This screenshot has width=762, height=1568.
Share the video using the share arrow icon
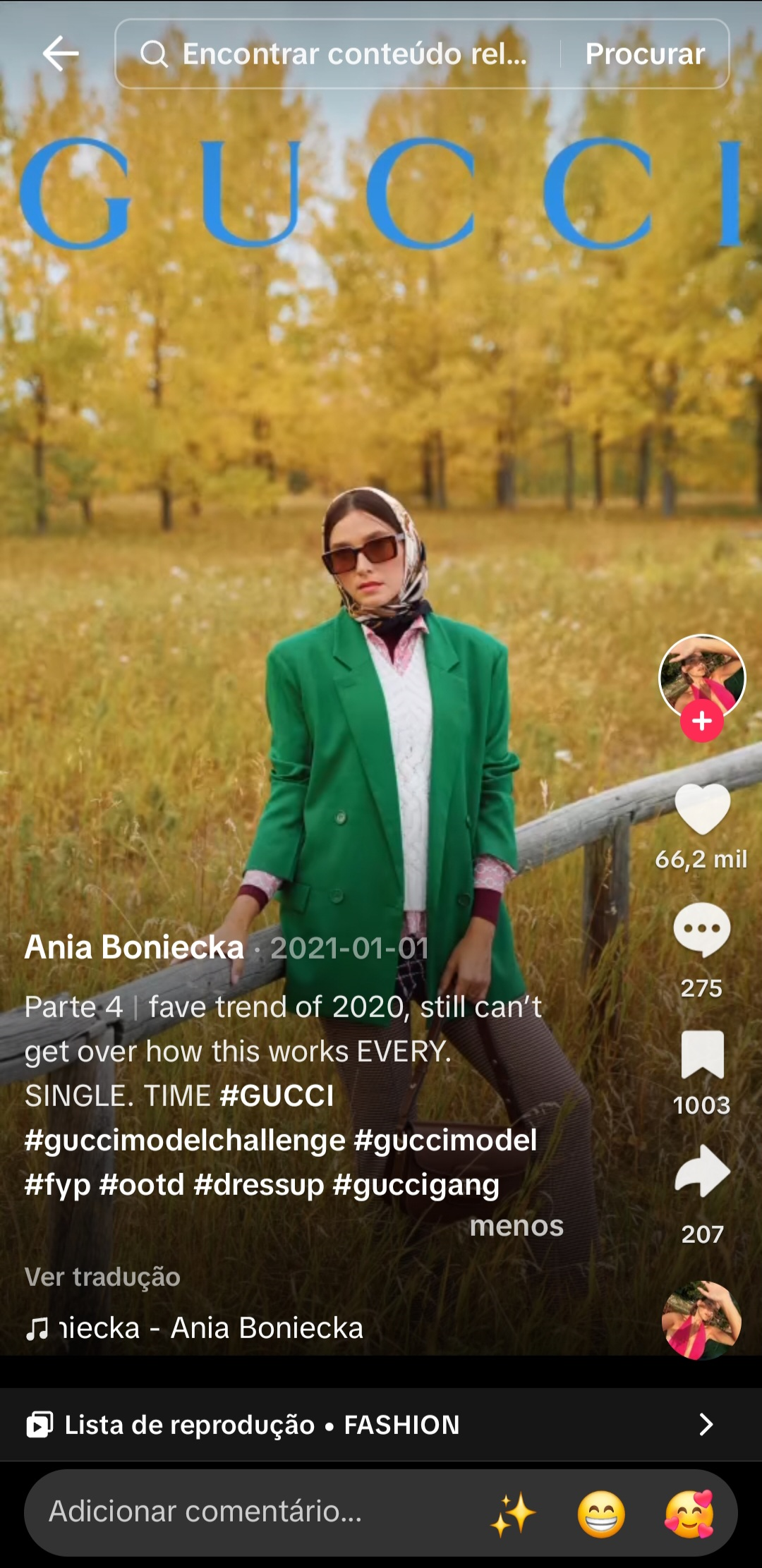pos(701,1171)
